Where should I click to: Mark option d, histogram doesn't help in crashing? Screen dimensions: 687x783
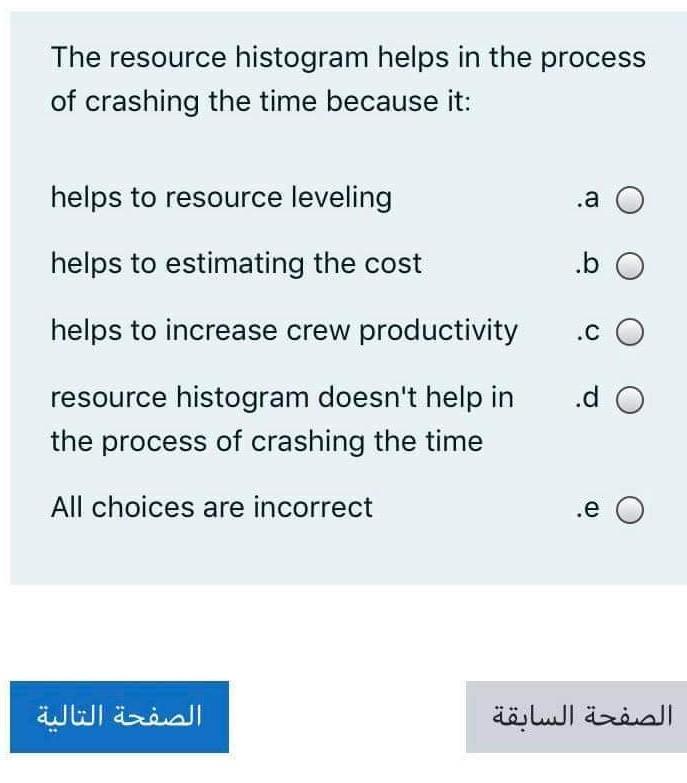click(630, 400)
